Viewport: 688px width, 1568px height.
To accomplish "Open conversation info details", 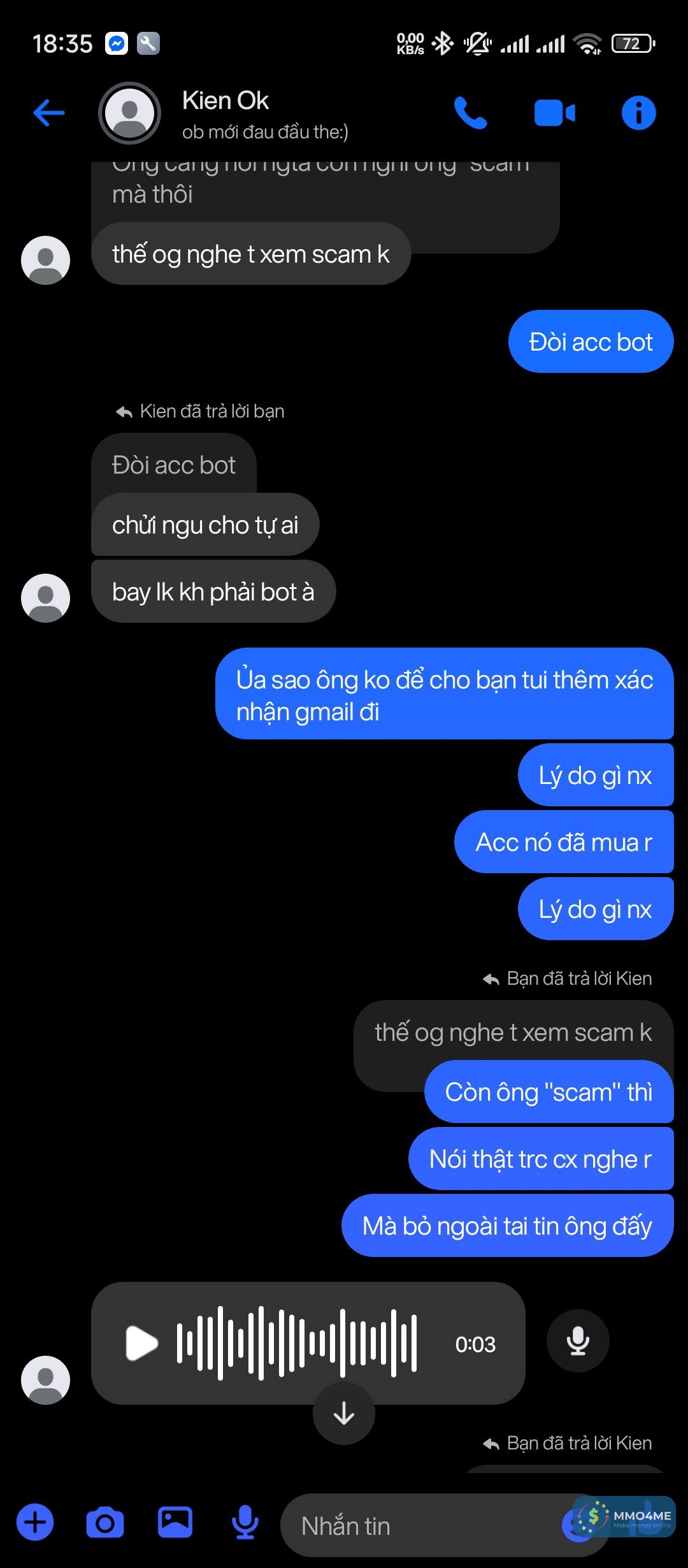I will 638,113.
